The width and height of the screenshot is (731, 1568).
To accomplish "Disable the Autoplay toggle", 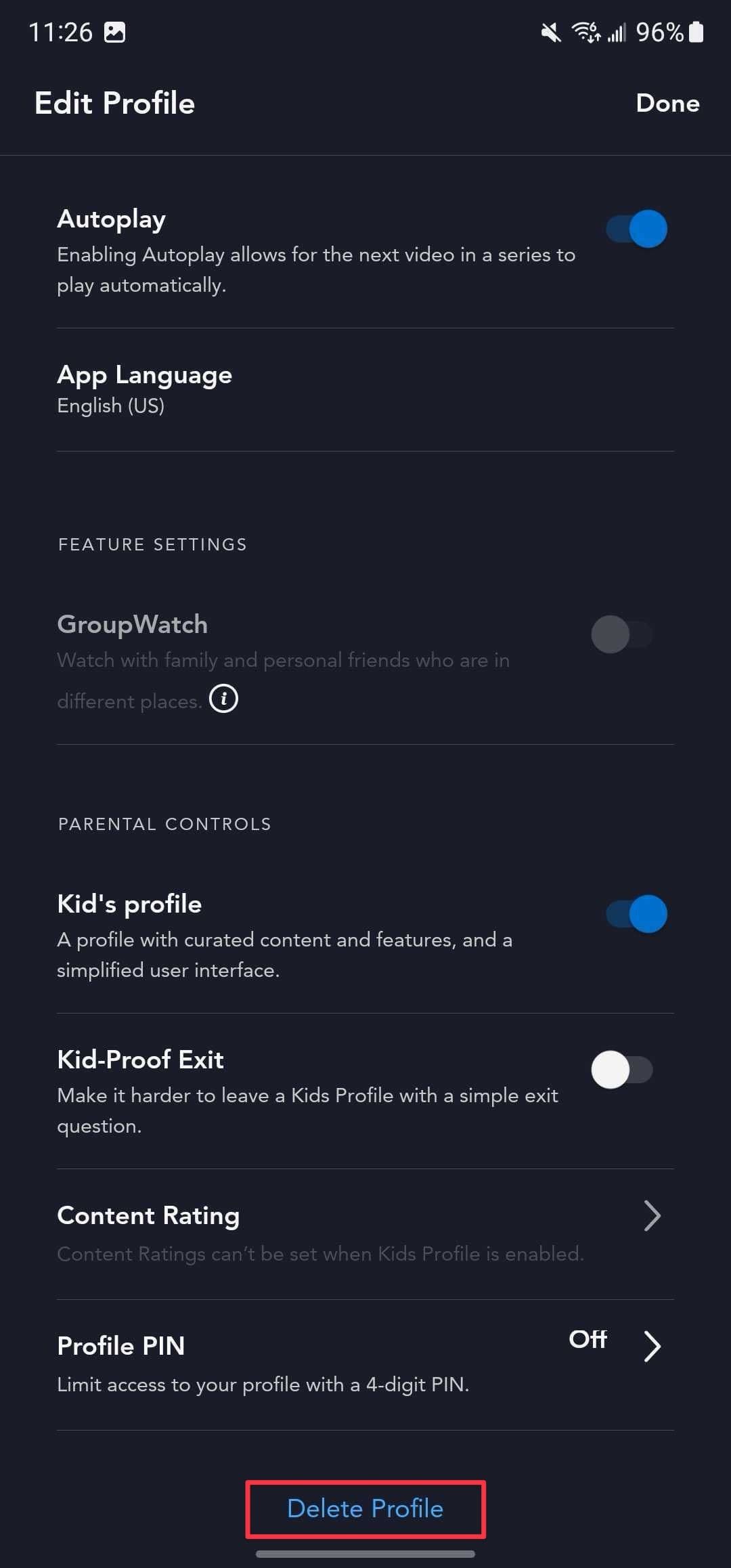I will click(635, 229).
